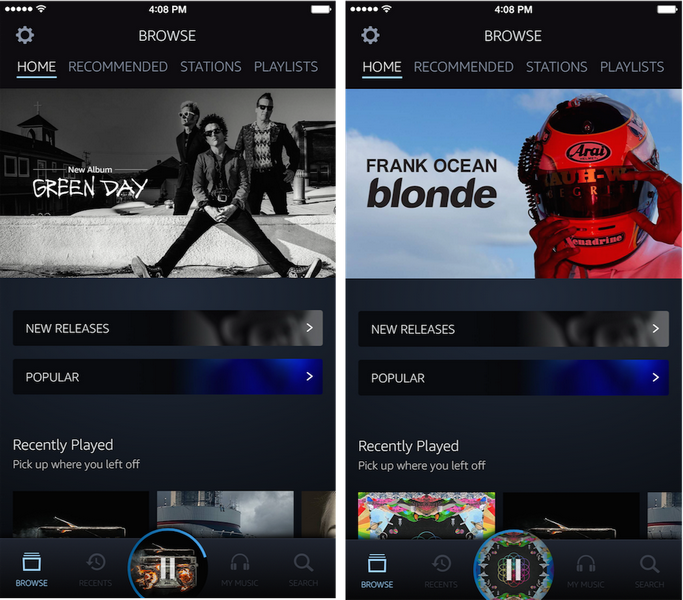Open New Releases on the Green Day screen
The height and width of the screenshot is (600, 683).
(168, 328)
